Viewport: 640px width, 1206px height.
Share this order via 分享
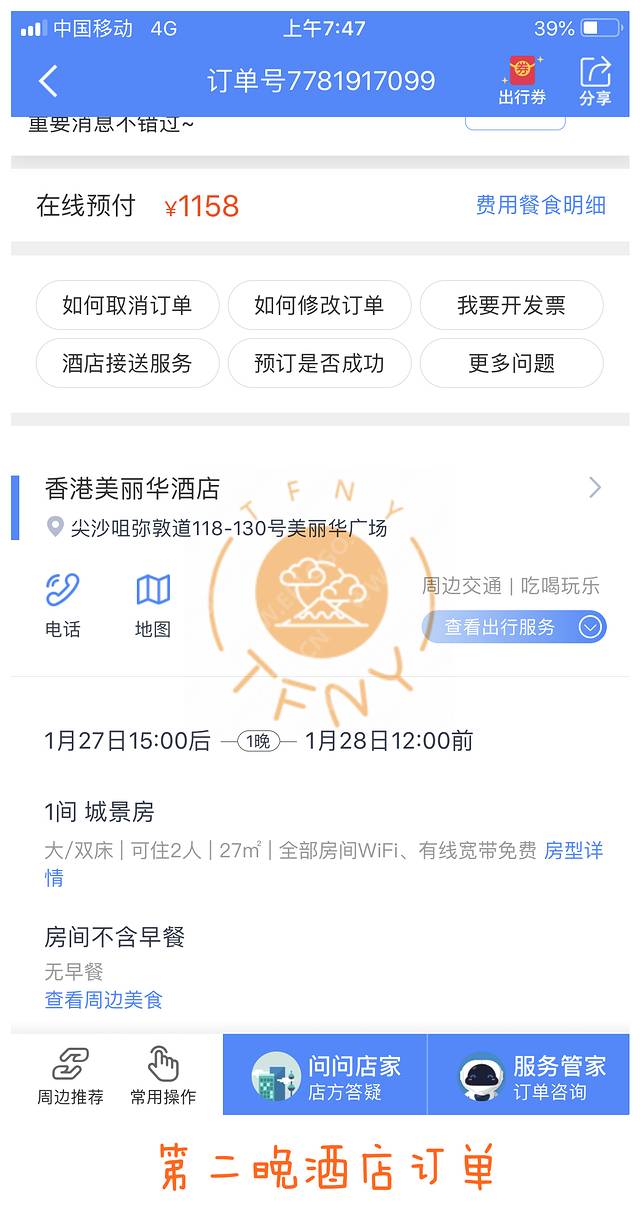pos(595,80)
